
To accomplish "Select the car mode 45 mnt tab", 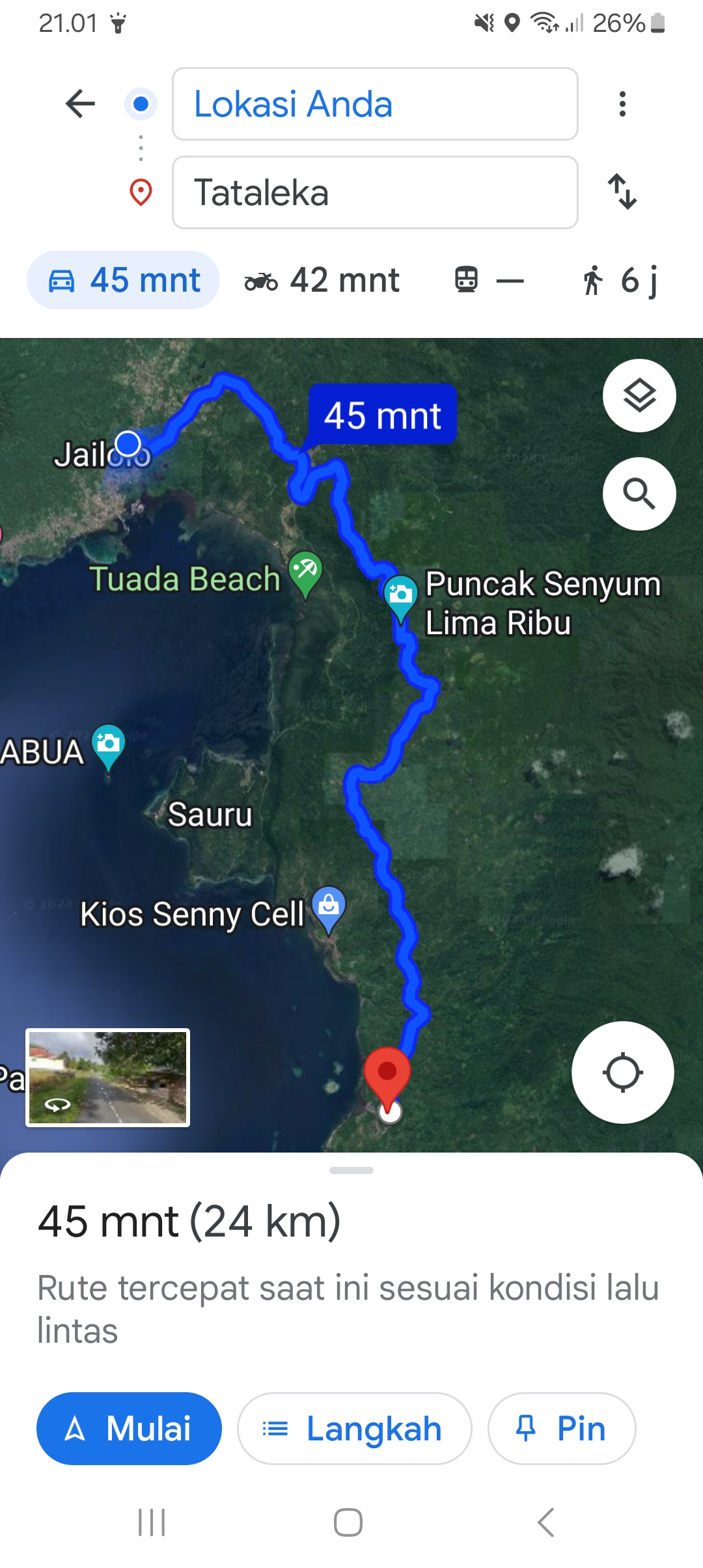I will point(124,281).
